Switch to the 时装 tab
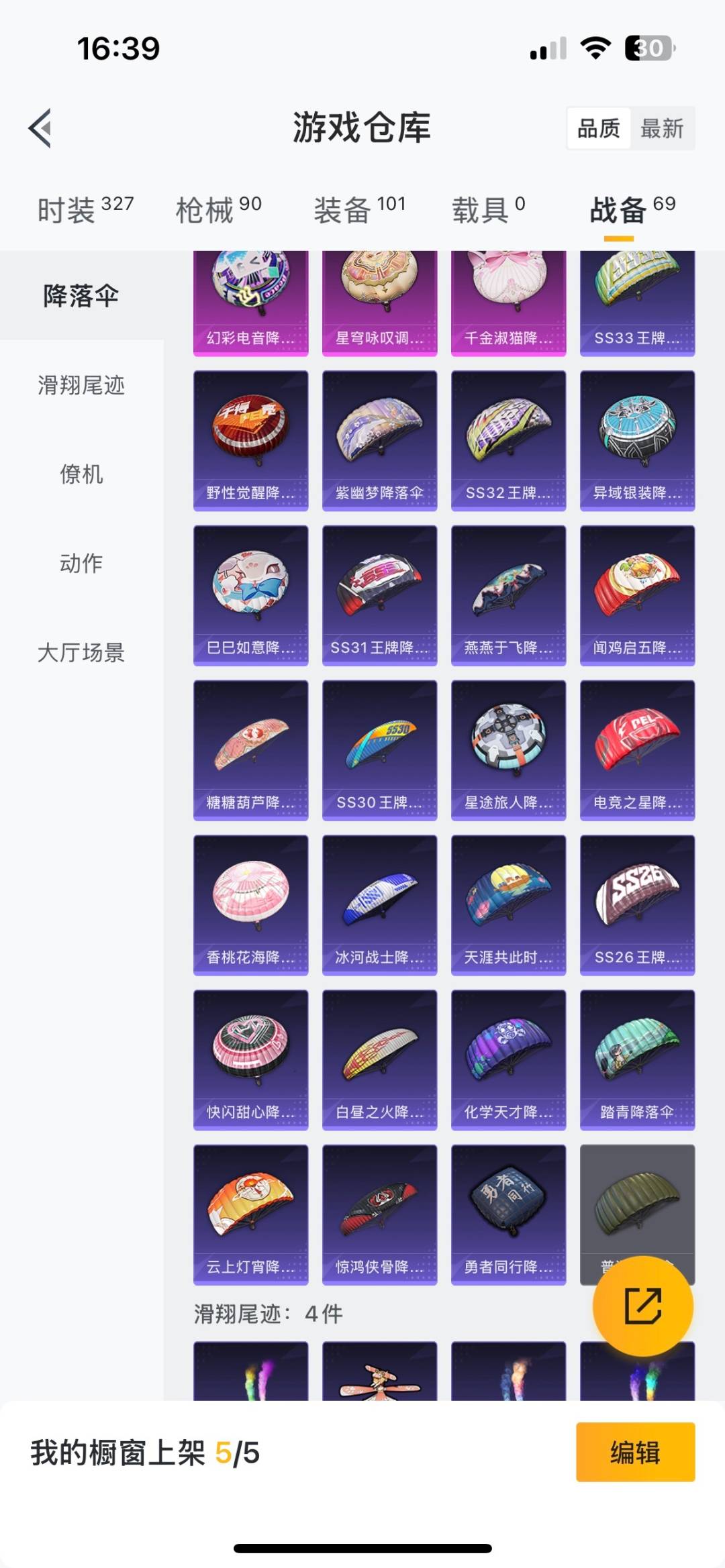 tap(85, 210)
